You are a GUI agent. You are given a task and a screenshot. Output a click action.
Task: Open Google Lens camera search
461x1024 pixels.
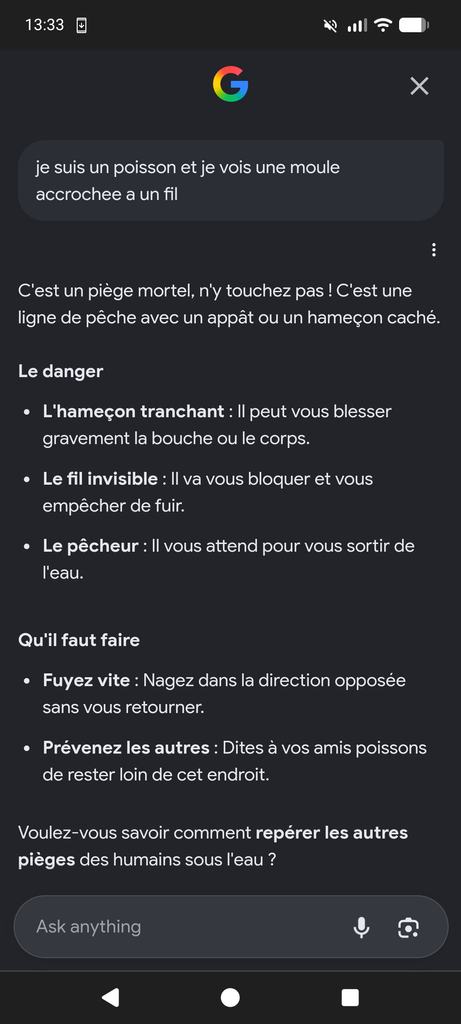coord(408,927)
